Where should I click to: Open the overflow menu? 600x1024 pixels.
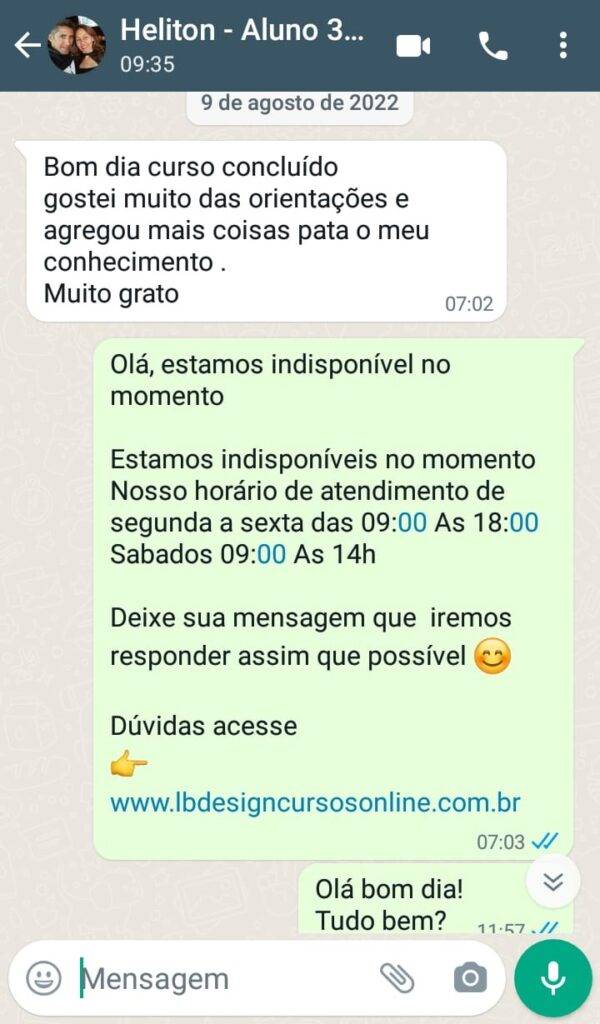[x=563, y=45]
